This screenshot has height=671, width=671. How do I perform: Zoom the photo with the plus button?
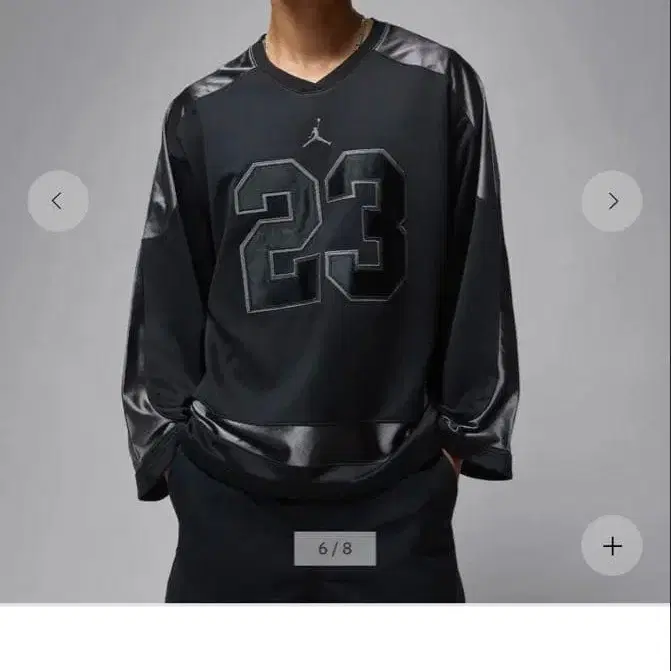coord(612,546)
